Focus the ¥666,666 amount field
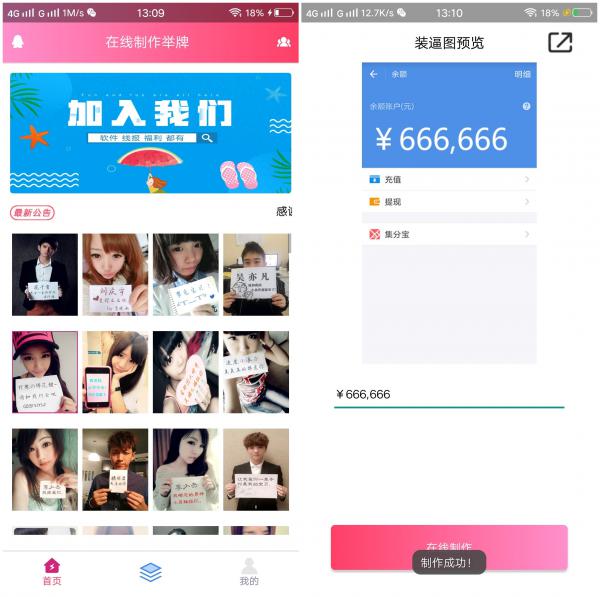Screen dimensions: 600x597 (x=448, y=395)
